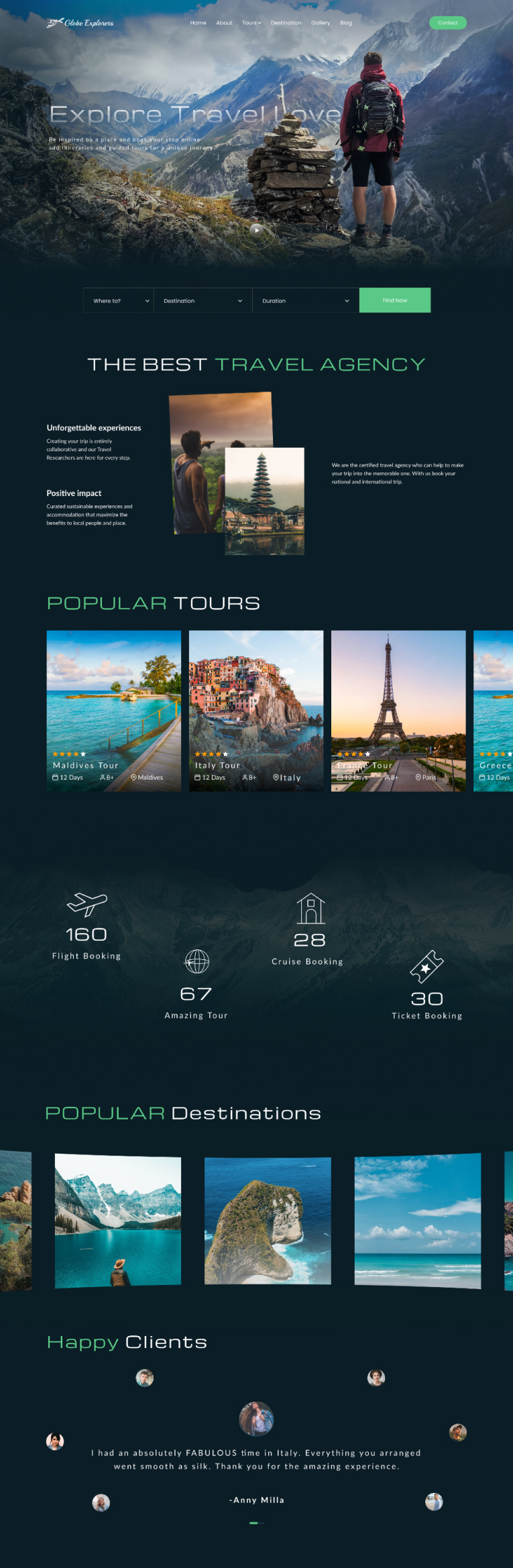Play the hero video
The image size is (513, 1568).
coord(256,230)
